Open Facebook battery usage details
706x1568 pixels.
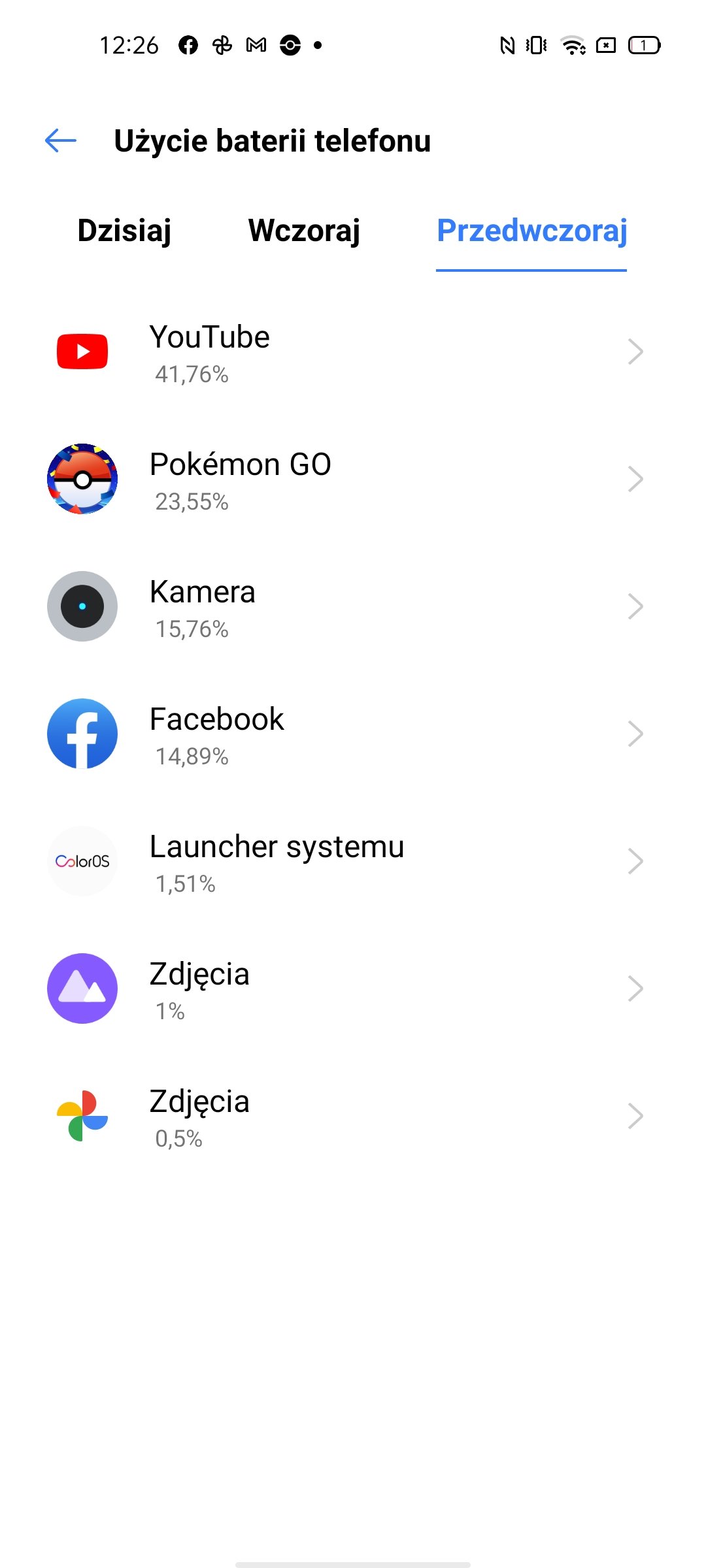[353, 734]
